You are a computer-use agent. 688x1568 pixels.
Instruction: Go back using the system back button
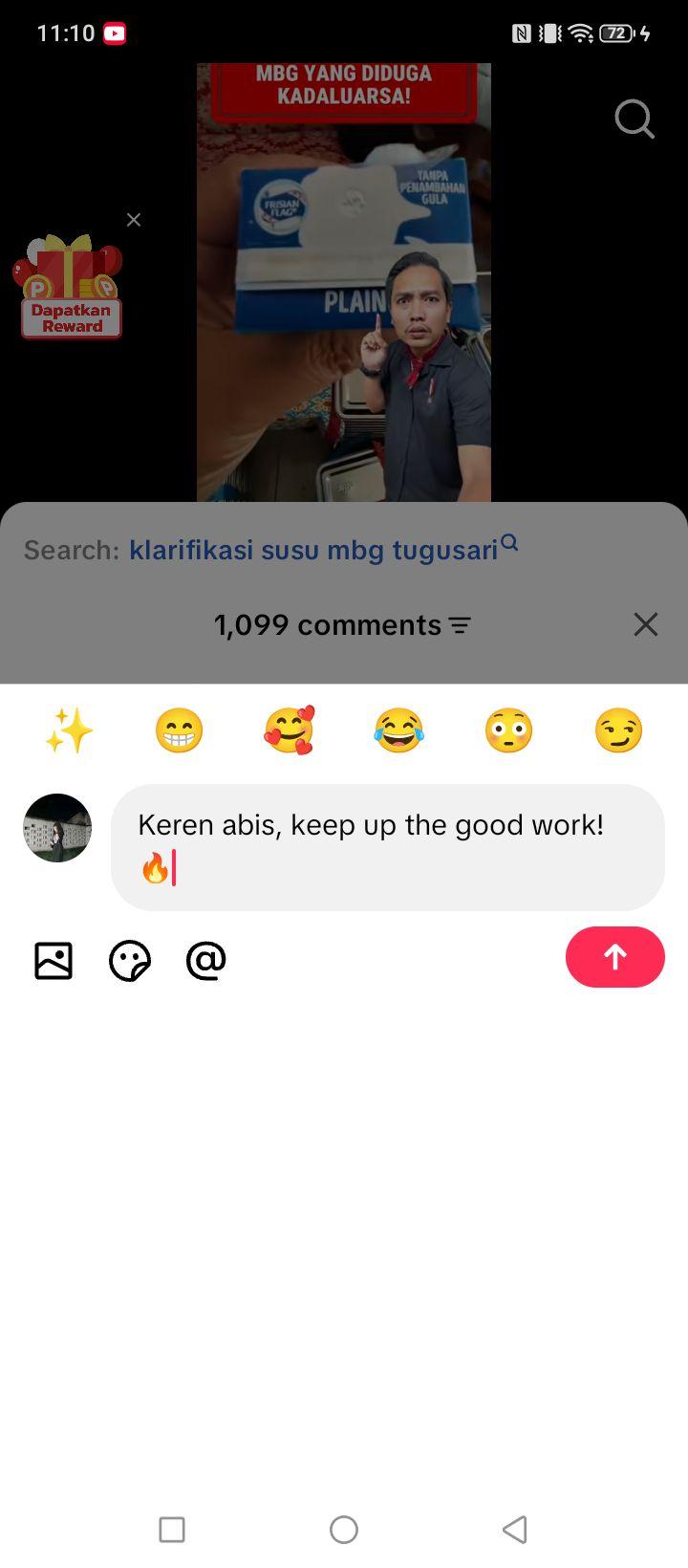(515, 1529)
